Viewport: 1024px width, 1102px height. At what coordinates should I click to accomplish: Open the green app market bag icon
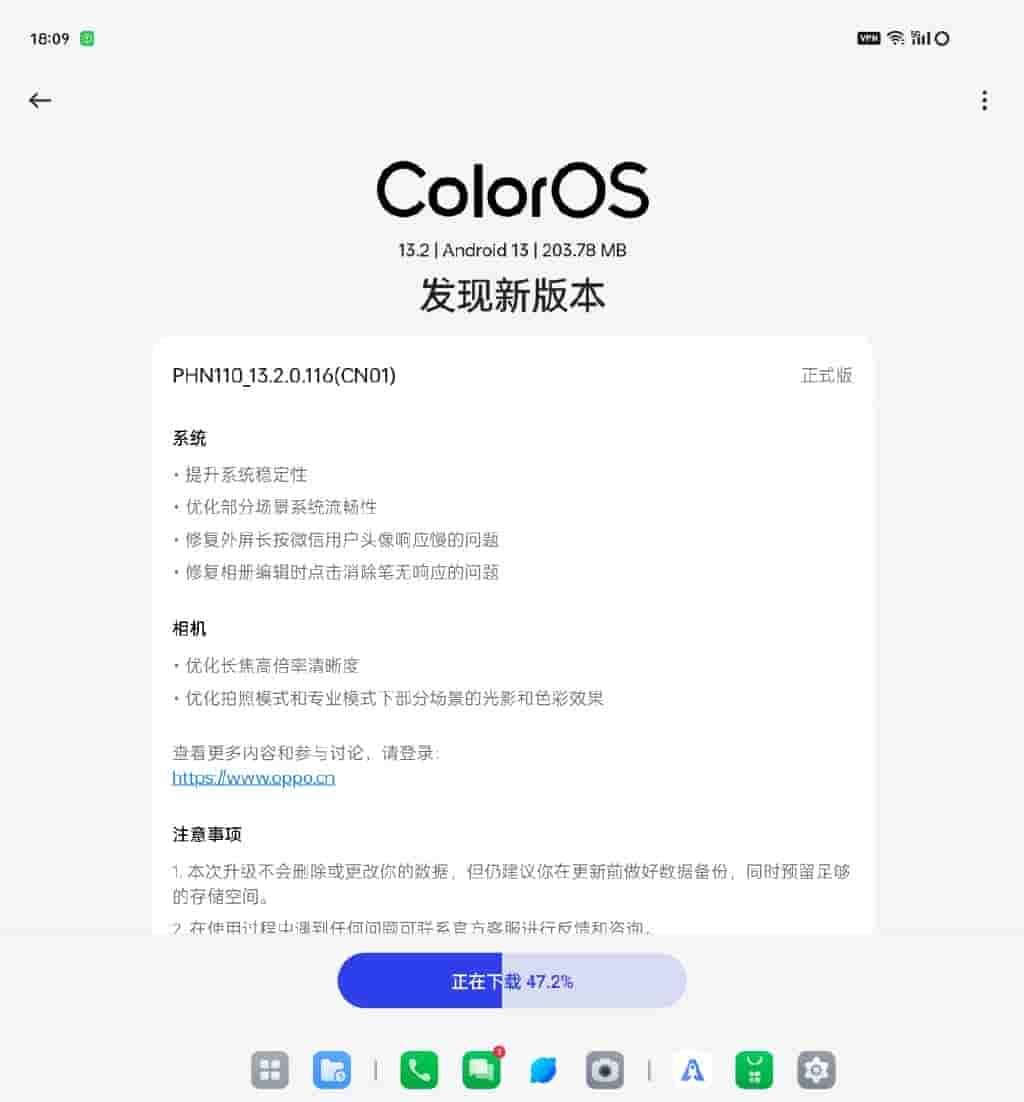pos(754,1070)
